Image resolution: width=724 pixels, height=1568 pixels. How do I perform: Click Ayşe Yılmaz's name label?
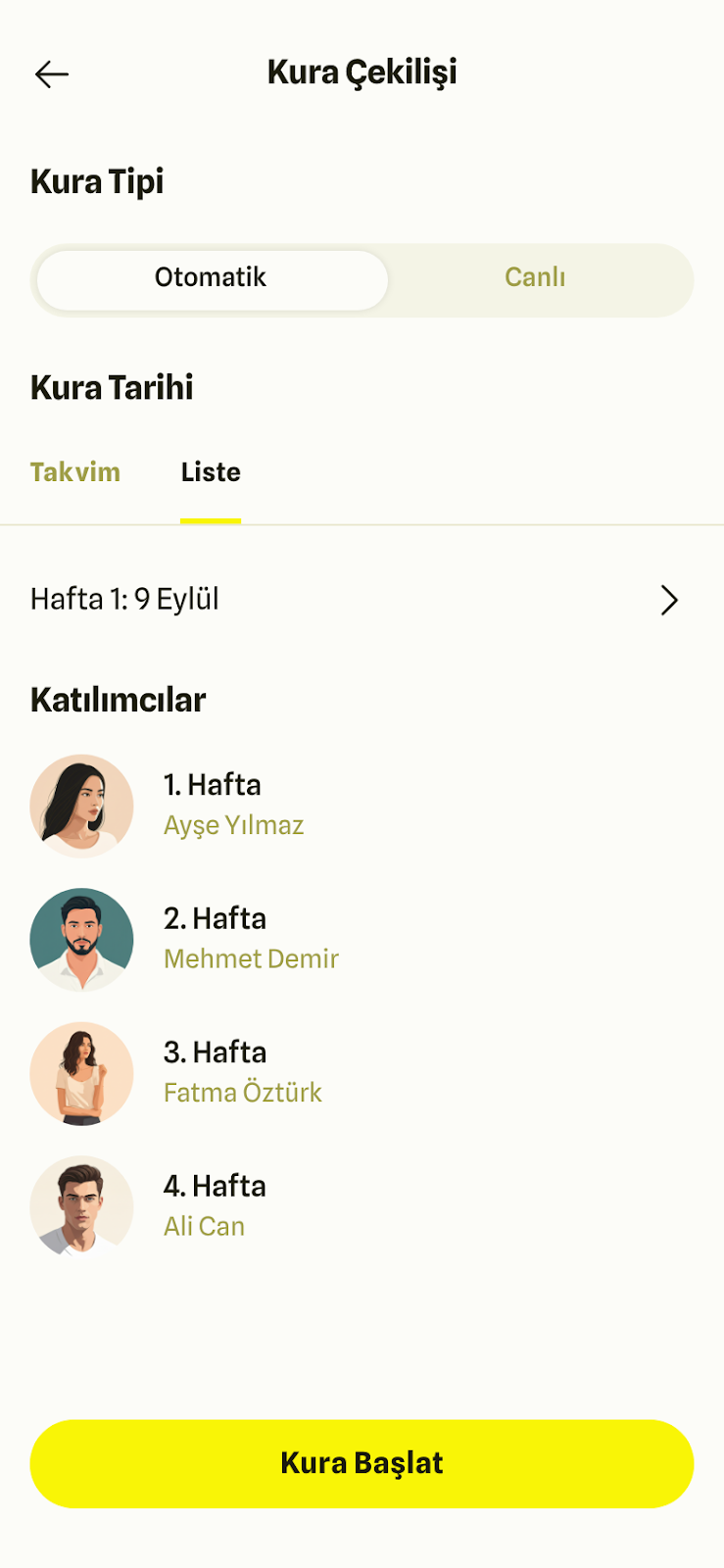[x=233, y=825]
